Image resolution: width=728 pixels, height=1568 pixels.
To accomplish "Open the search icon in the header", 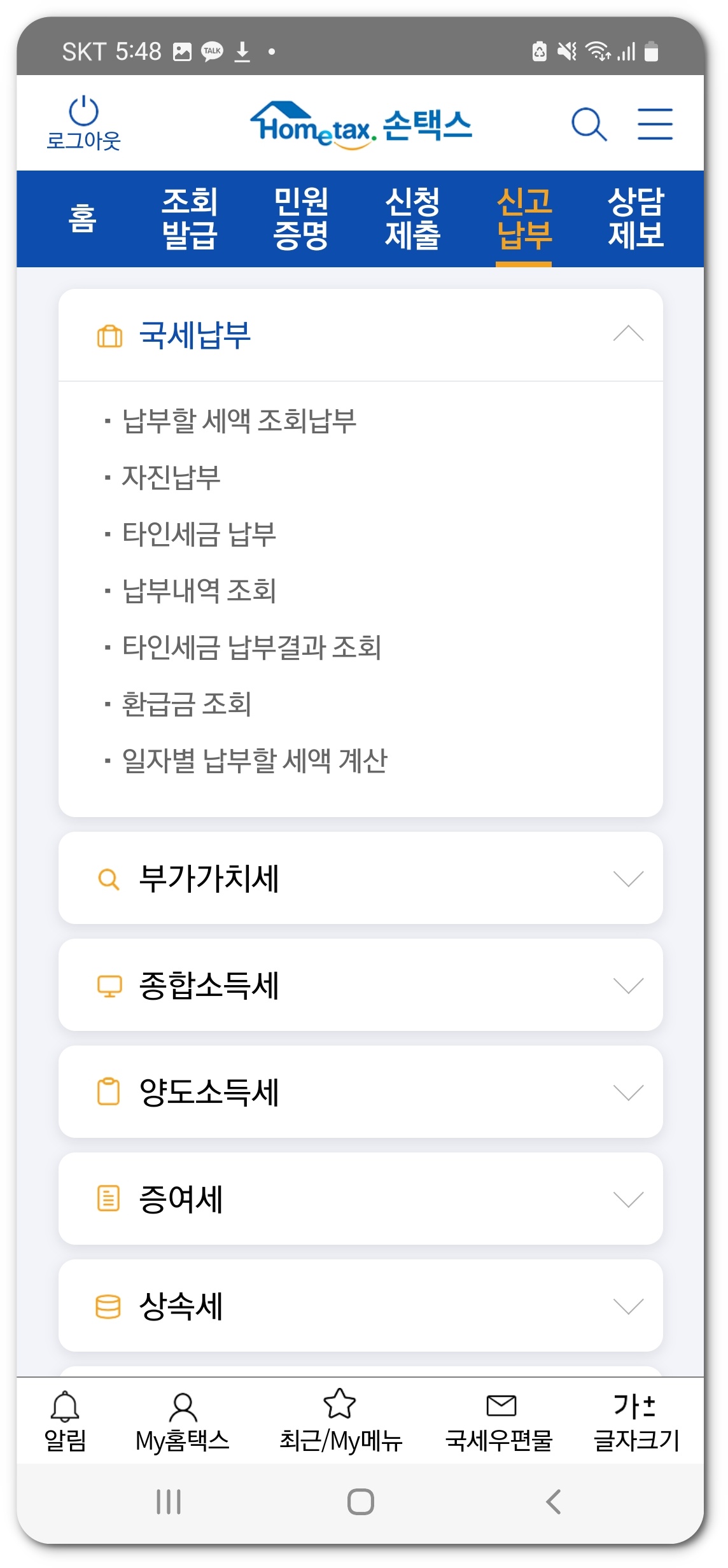I will tap(588, 125).
